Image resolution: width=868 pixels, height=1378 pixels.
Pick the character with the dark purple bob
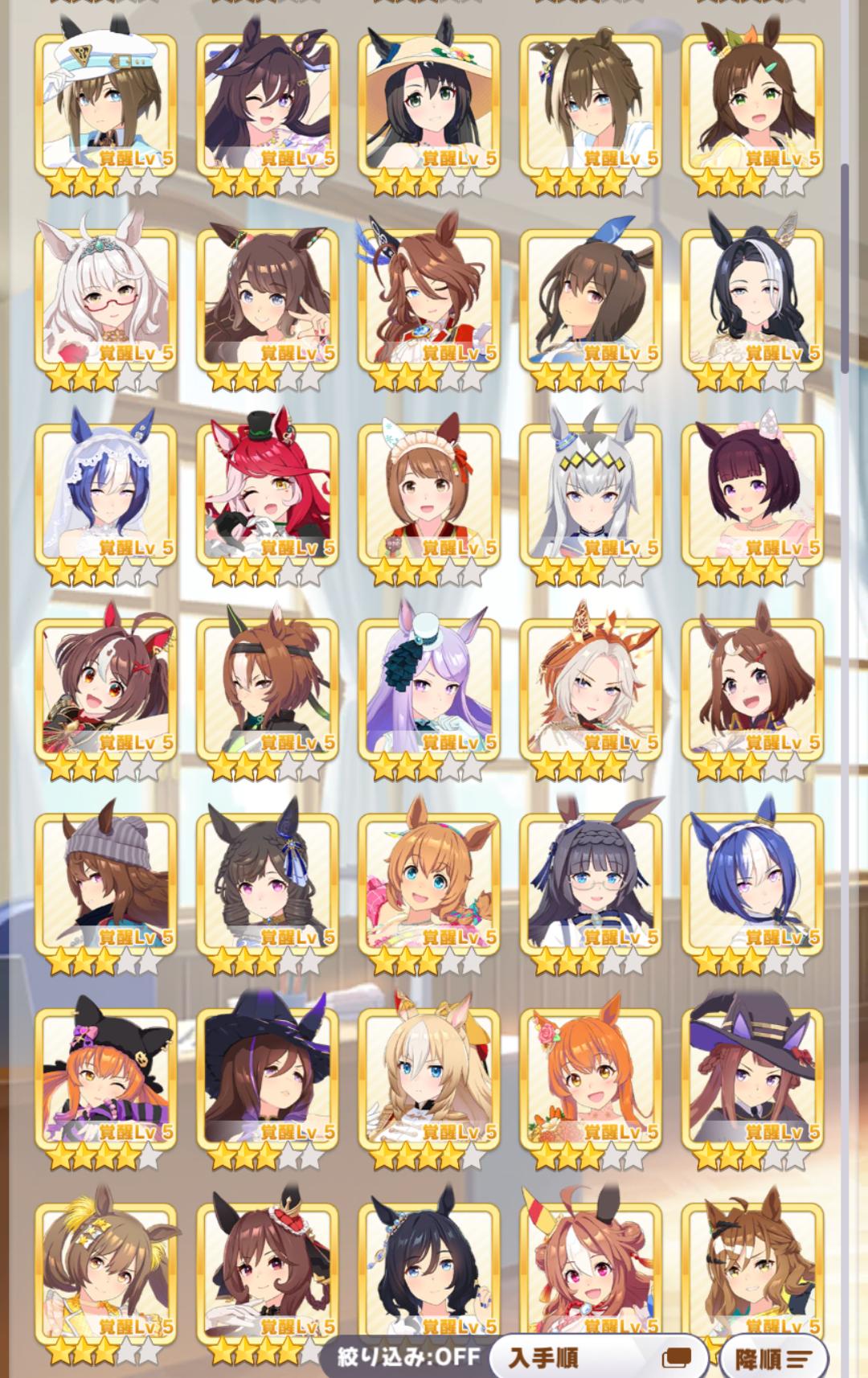pos(752,494)
